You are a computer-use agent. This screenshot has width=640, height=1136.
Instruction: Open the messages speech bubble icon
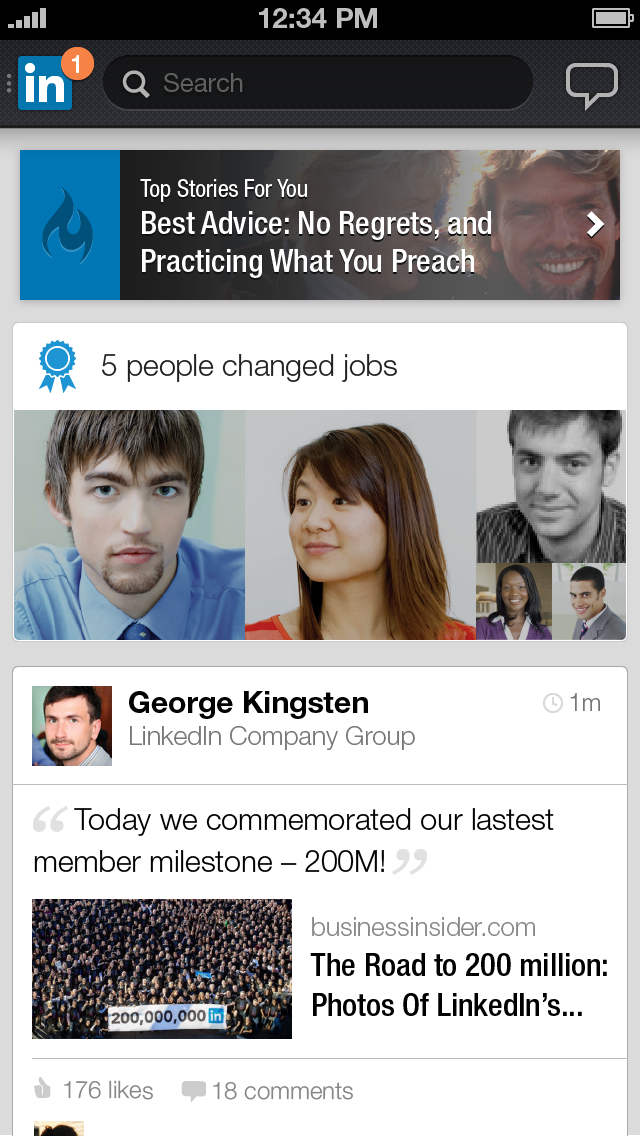point(591,85)
